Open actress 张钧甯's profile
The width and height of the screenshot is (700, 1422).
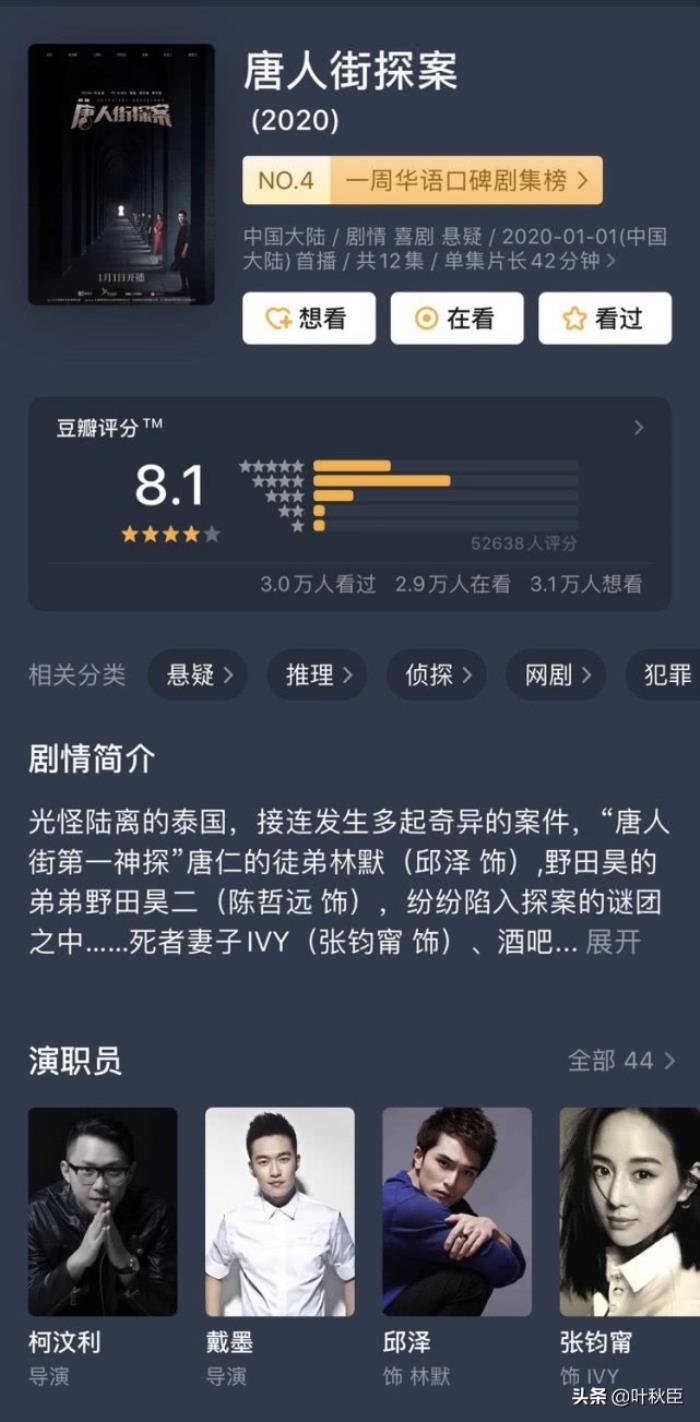[x=630, y=1211]
